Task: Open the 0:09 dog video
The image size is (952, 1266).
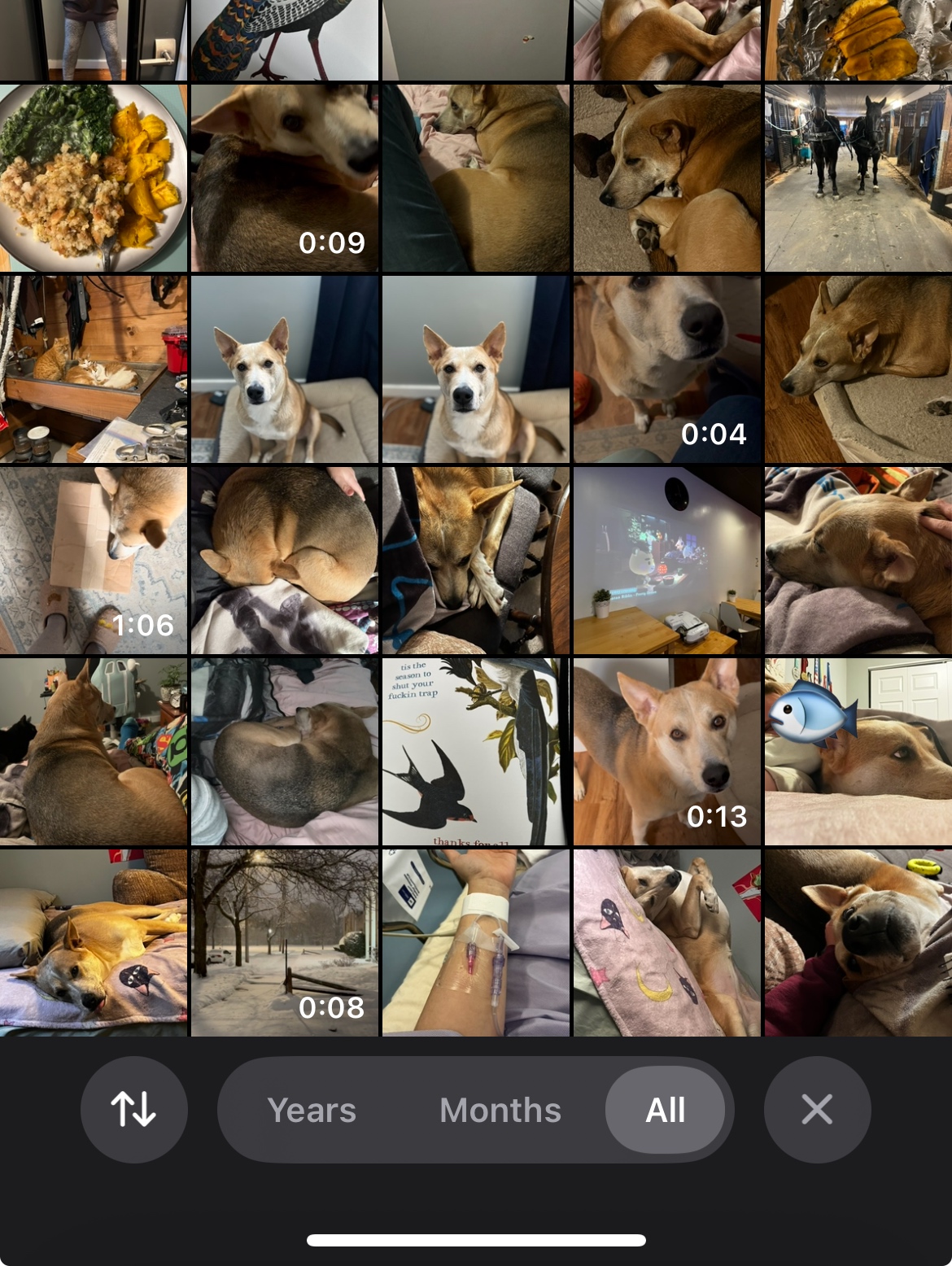Action: tap(285, 178)
